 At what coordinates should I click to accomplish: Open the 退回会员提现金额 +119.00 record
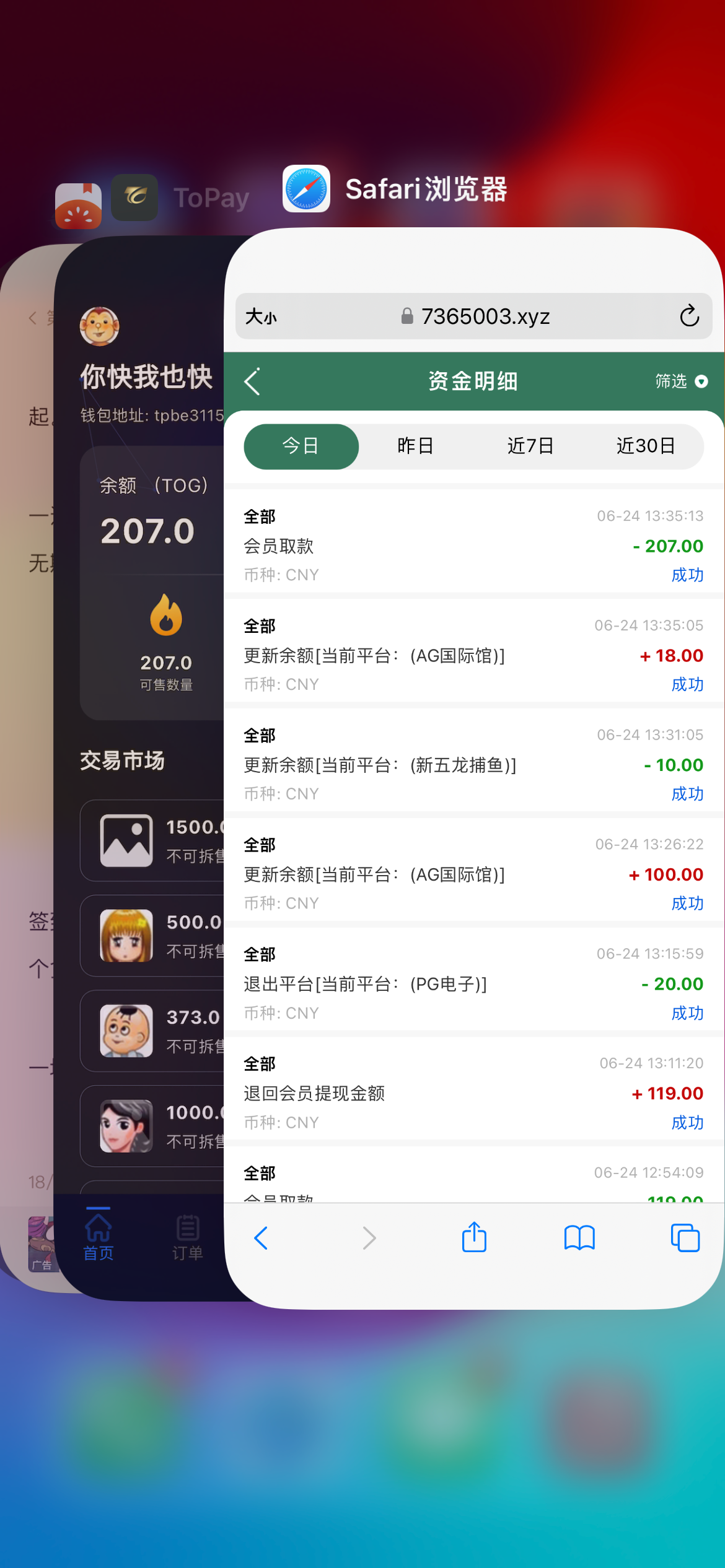tap(474, 1093)
